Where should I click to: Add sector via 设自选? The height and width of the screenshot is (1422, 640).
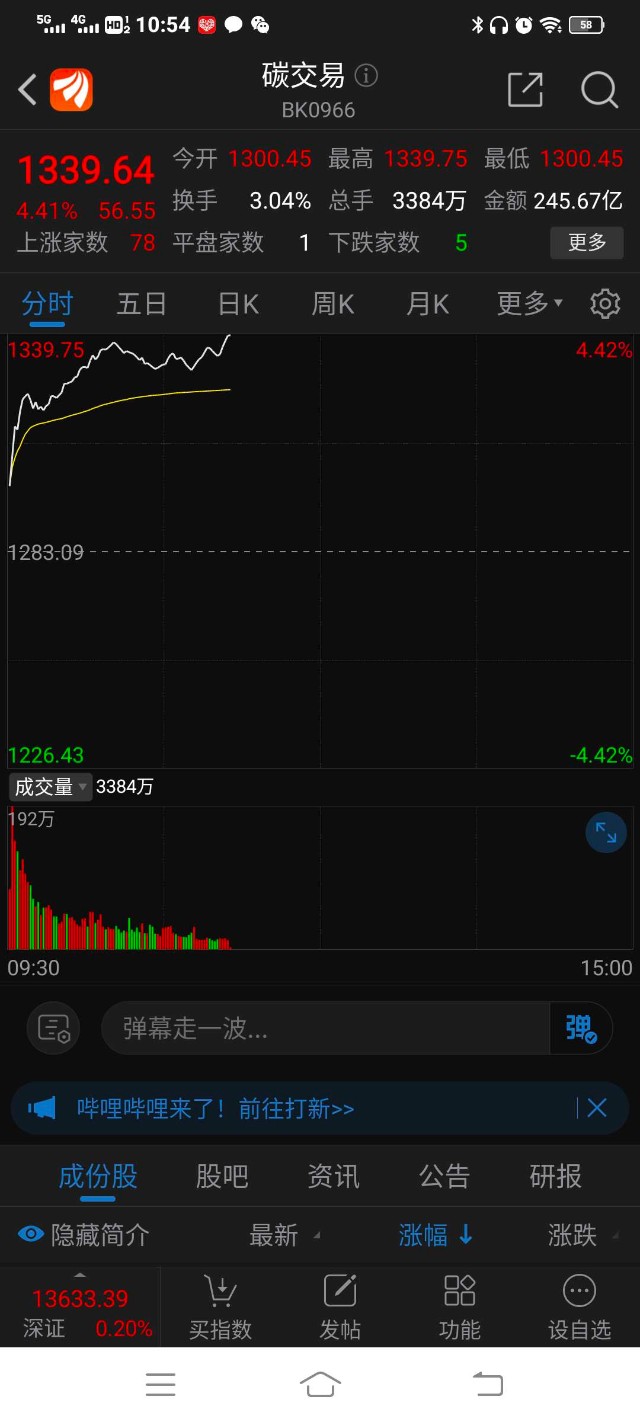click(x=579, y=1308)
